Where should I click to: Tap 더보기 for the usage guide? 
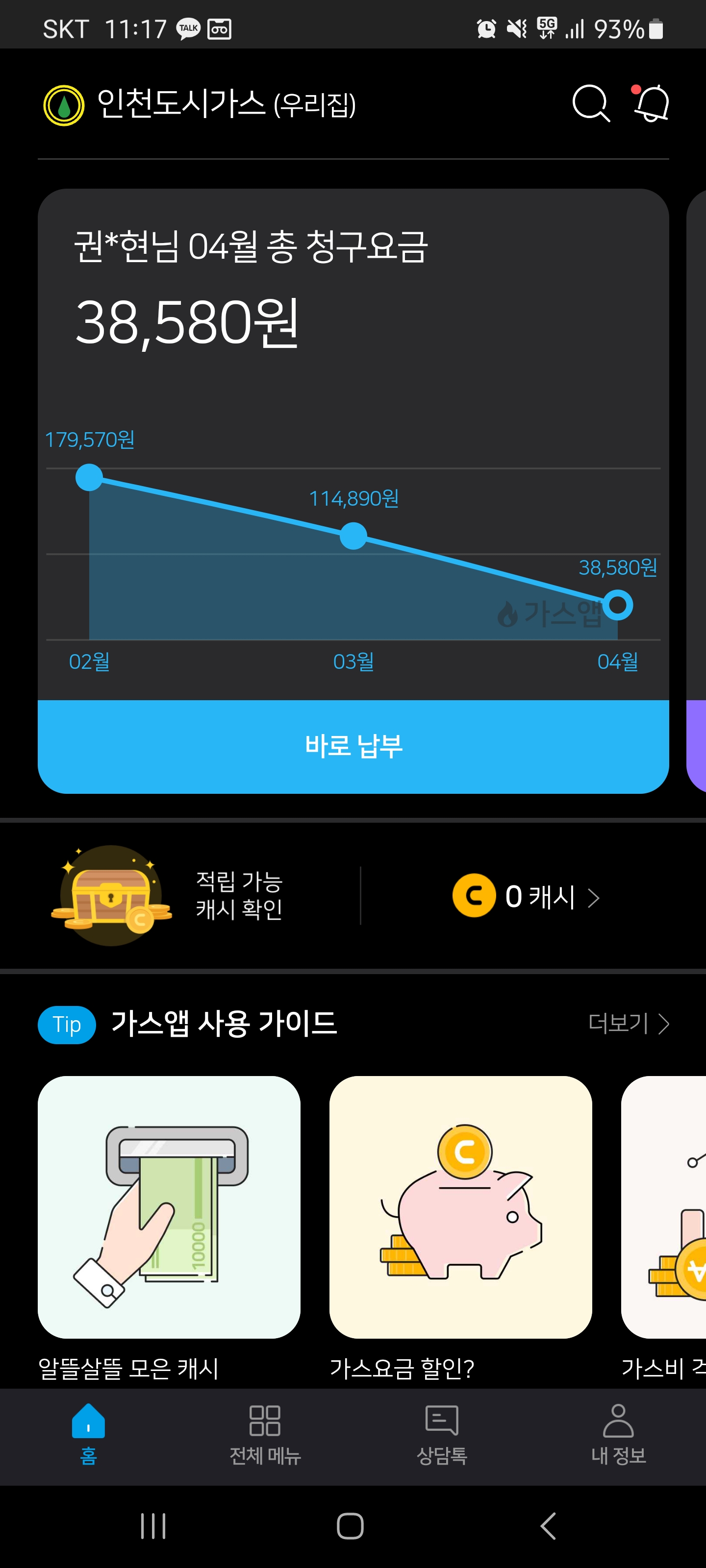pos(628,1023)
